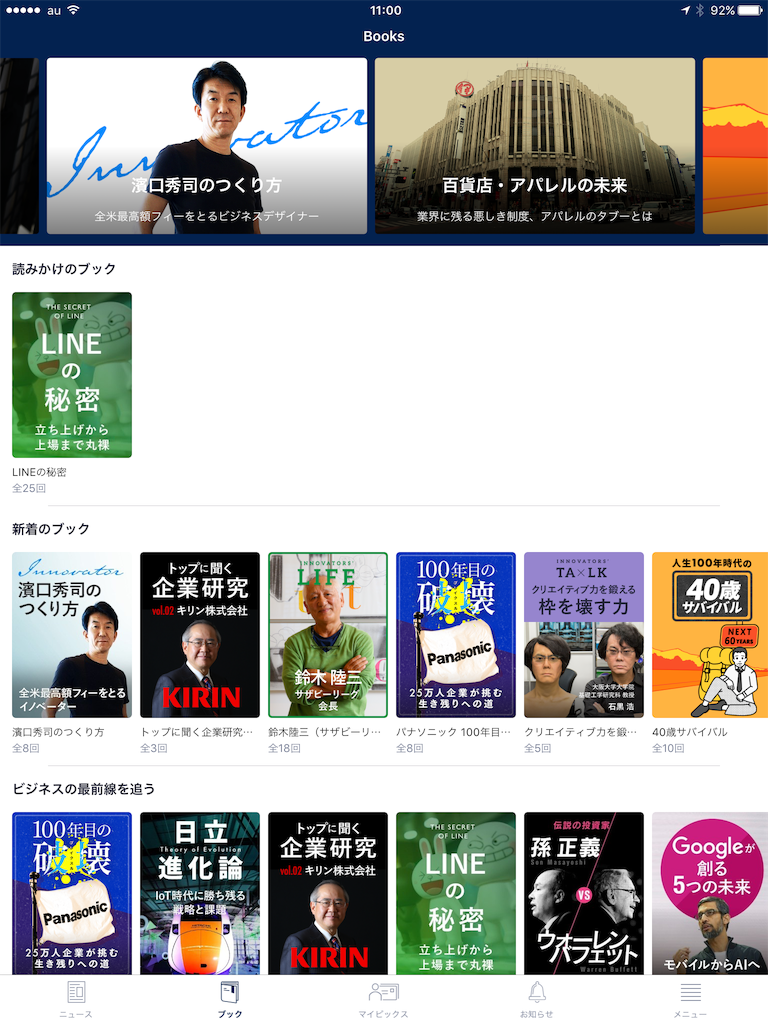
Task: Select the ブック tab
Action: pyautogui.click(x=230, y=999)
